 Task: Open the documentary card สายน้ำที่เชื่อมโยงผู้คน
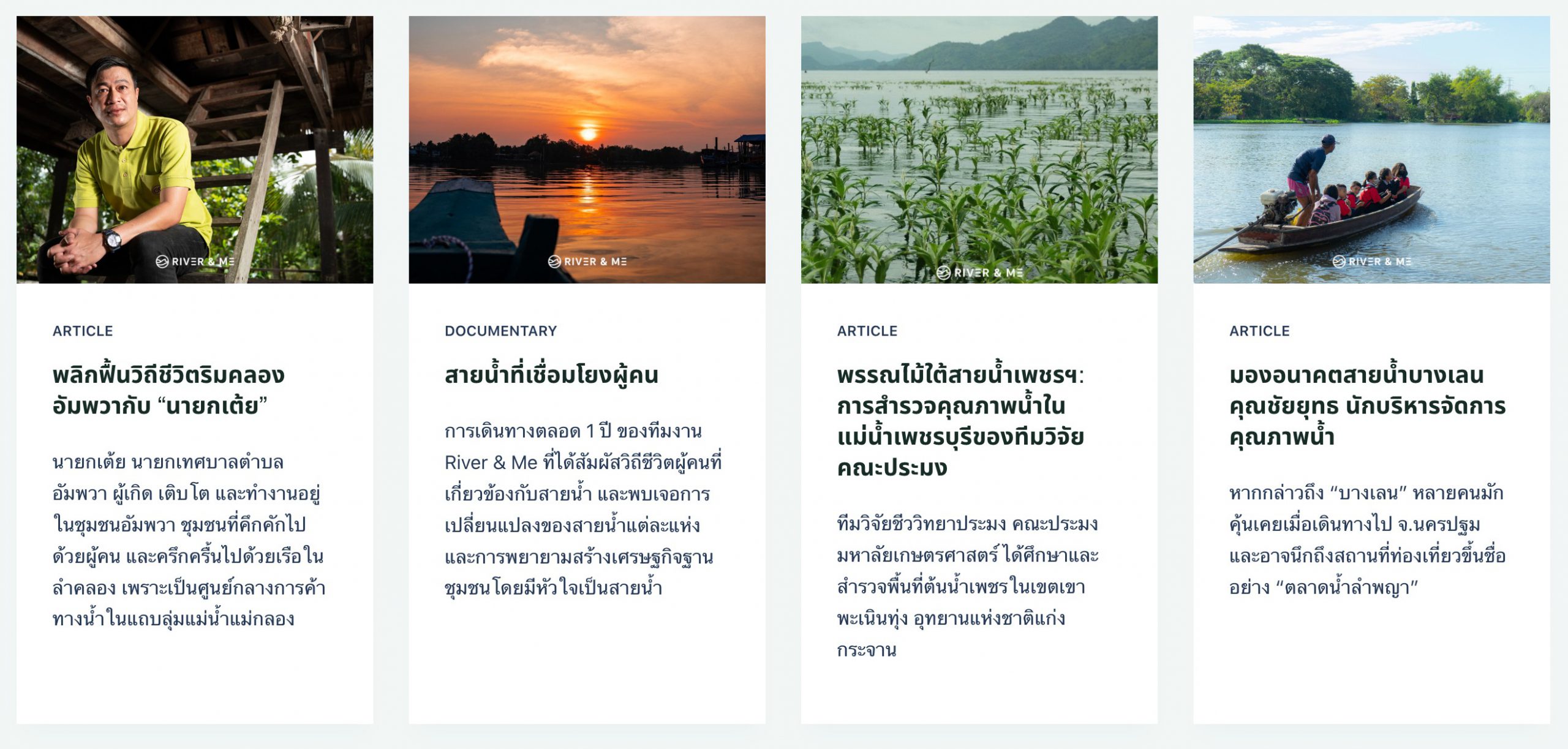pyautogui.click(x=551, y=375)
